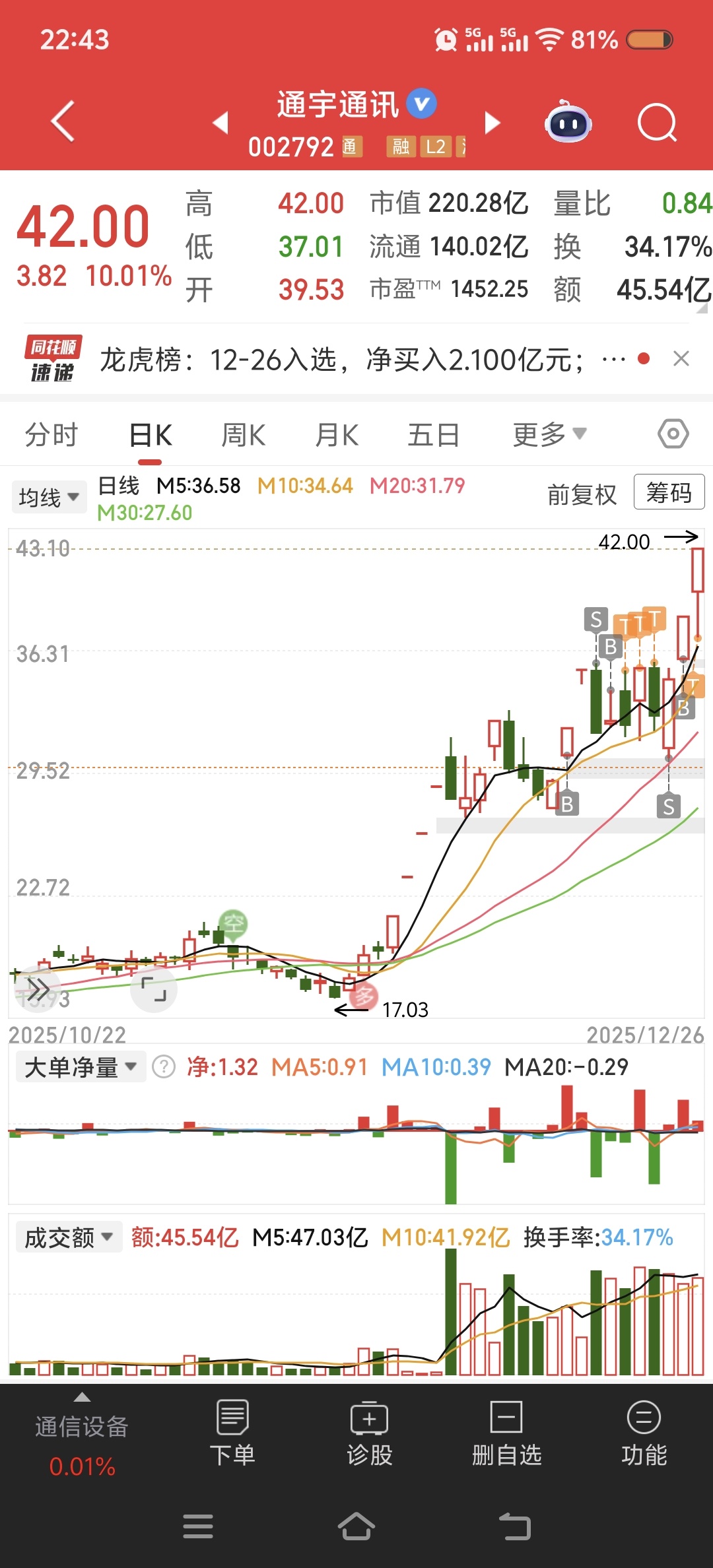This screenshot has height=1568, width=713.
Task: Open the search magnifier
Action: click(x=657, y=123)
